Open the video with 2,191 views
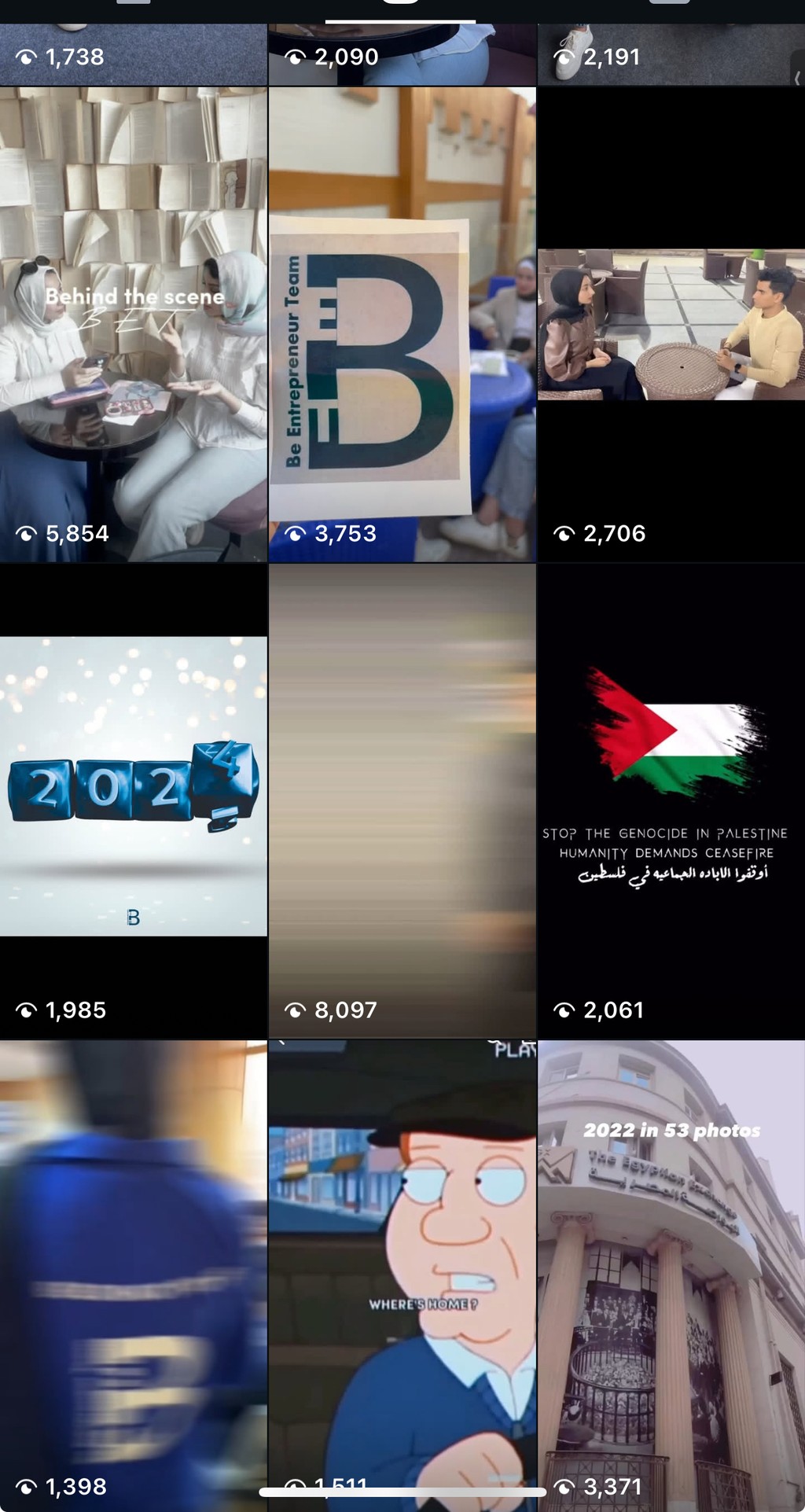This screenshot has width=805, height=1512. [x=671, y=55]
